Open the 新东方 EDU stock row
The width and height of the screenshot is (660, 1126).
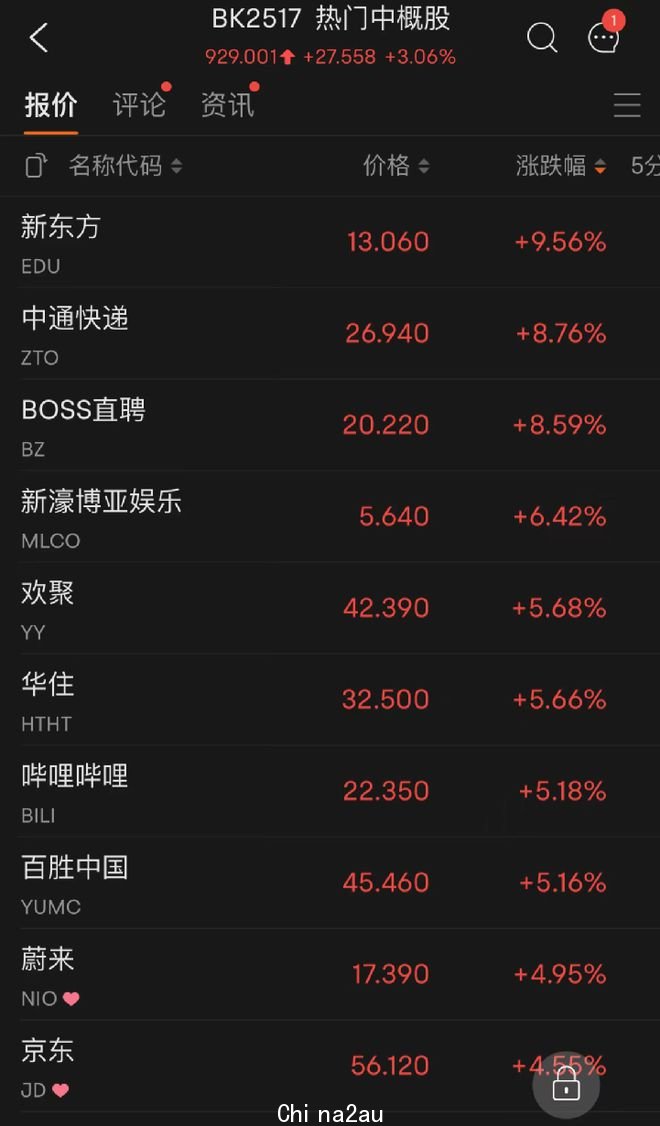point(330,242)
